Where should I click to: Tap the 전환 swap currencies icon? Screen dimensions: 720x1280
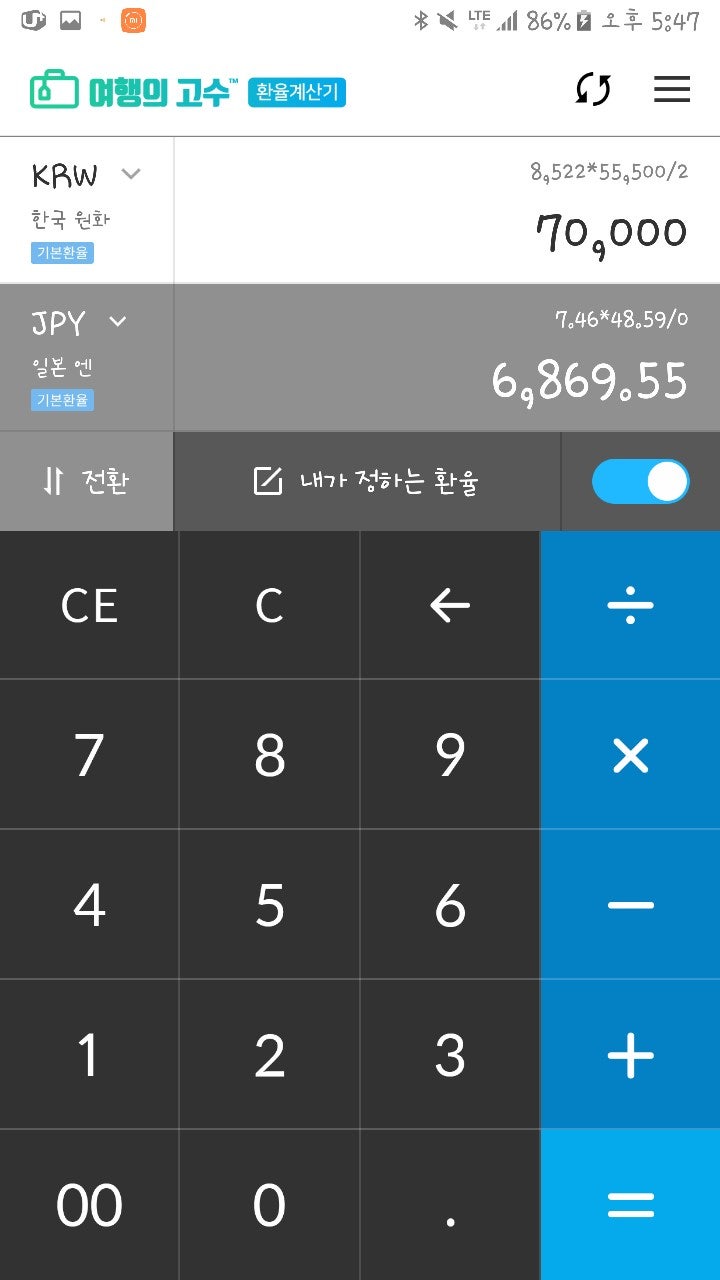pos(55,481)
